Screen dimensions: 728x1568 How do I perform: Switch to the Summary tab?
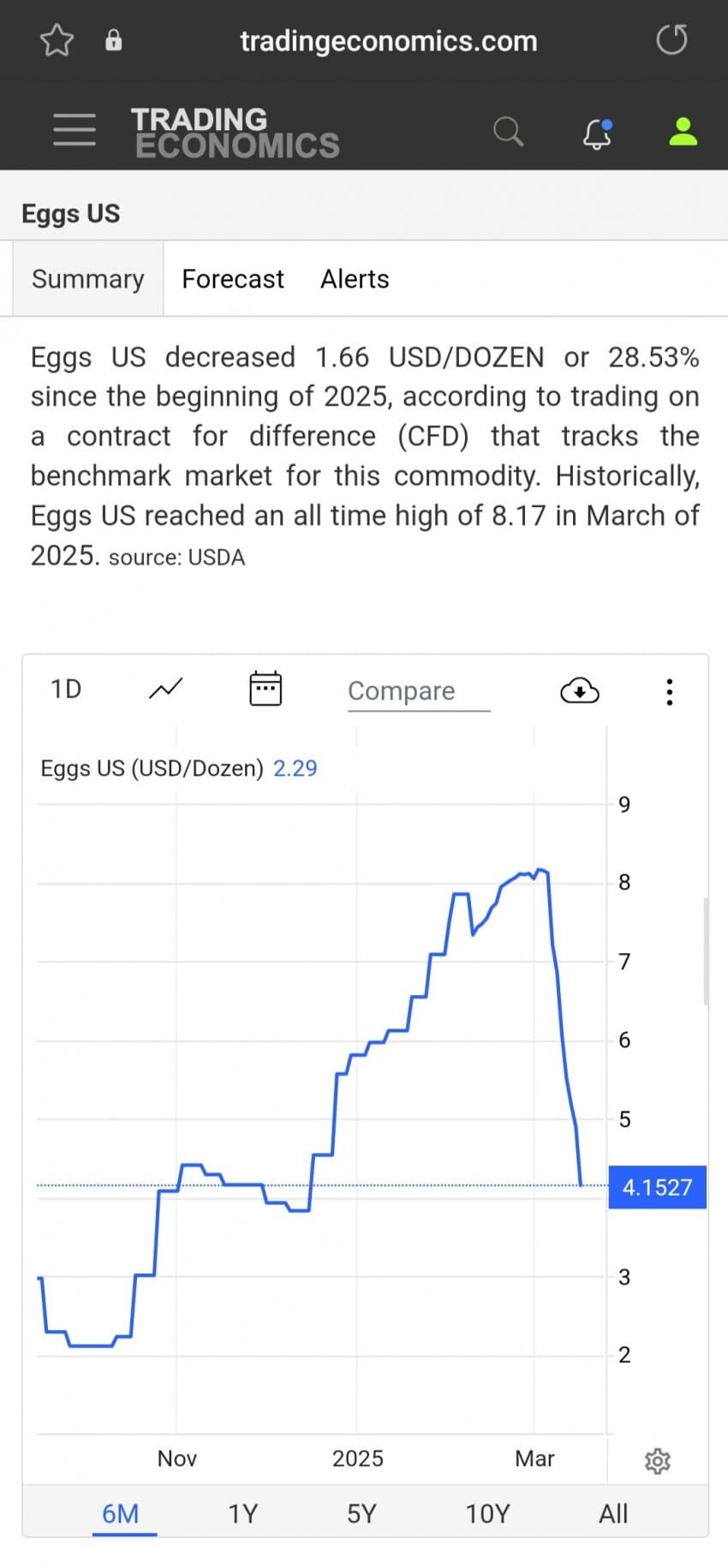pyautogui.click(x=87, y=279)
